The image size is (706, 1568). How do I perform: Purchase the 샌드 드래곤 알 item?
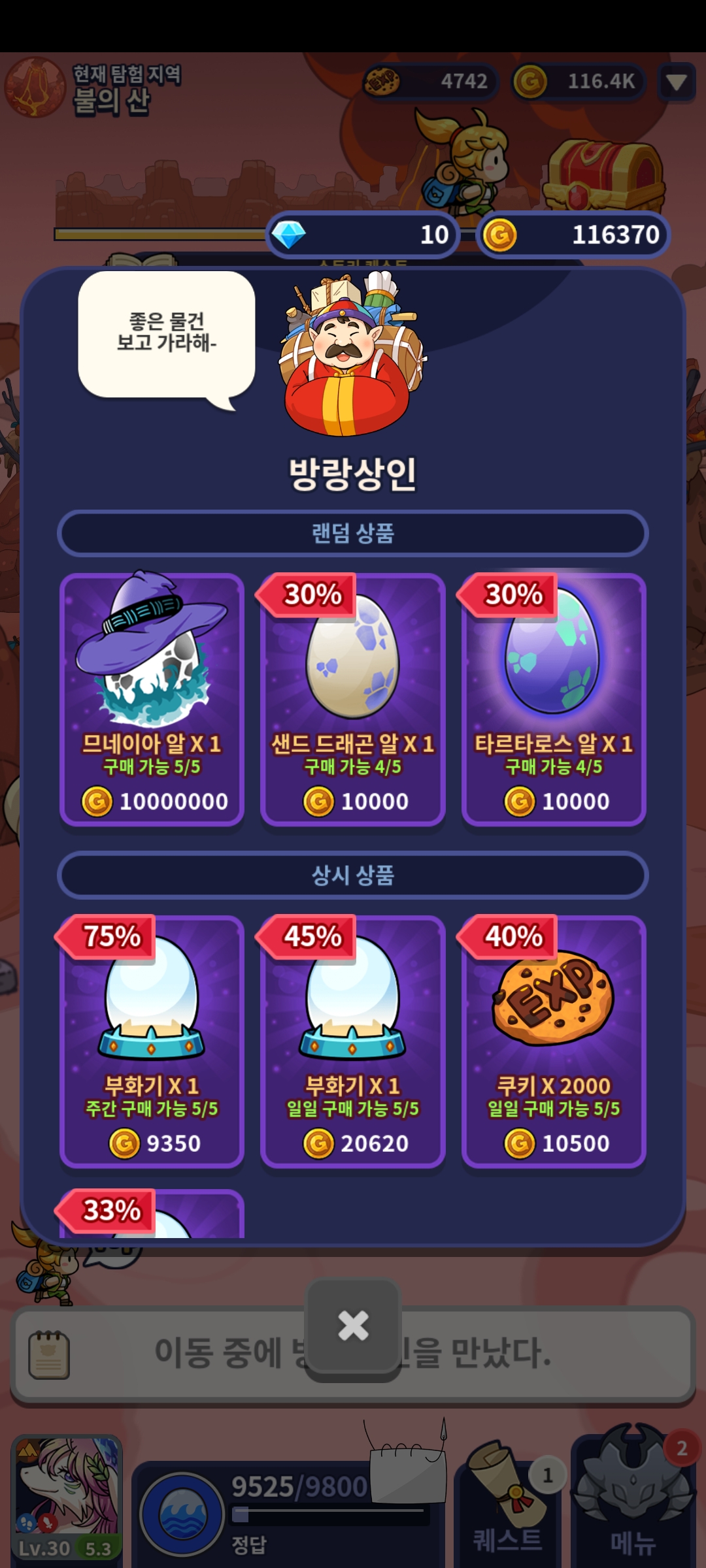tap(352, 700)
